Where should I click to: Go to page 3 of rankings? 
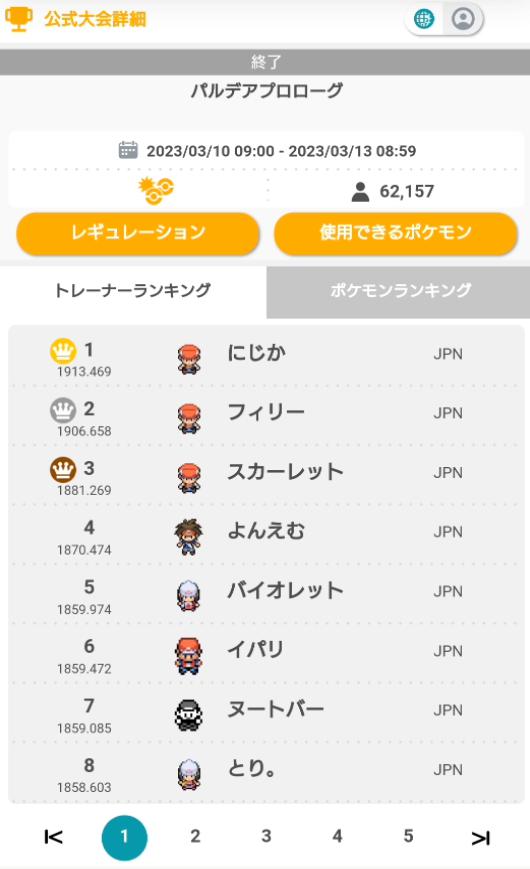click(266, 836)
